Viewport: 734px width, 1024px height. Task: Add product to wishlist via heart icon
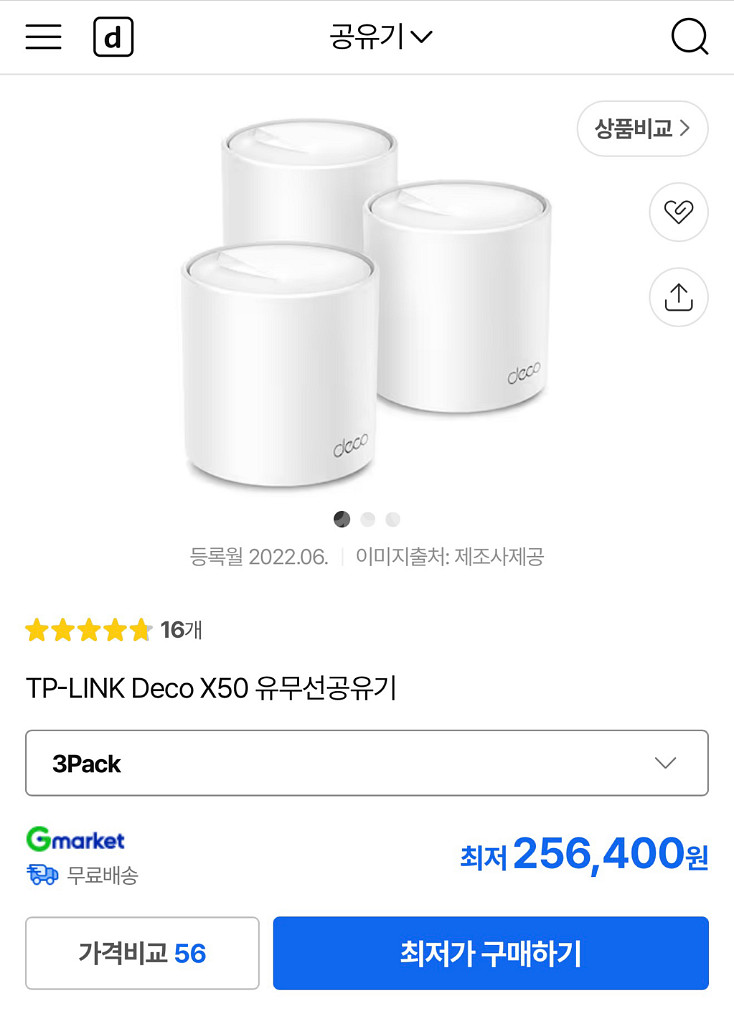[678, 212]
